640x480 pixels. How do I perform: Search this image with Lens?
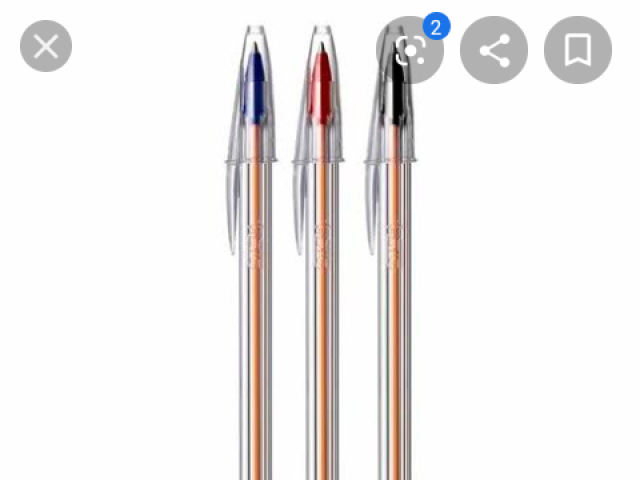coord(408,50)
